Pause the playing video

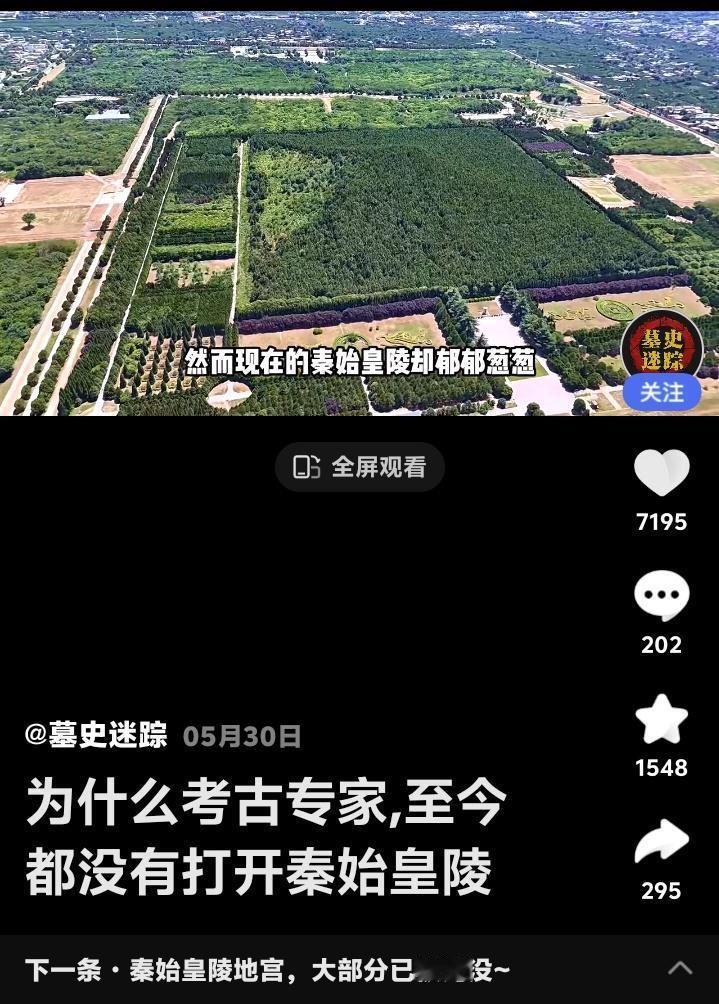pyautogui.click(x=359, y=213)
